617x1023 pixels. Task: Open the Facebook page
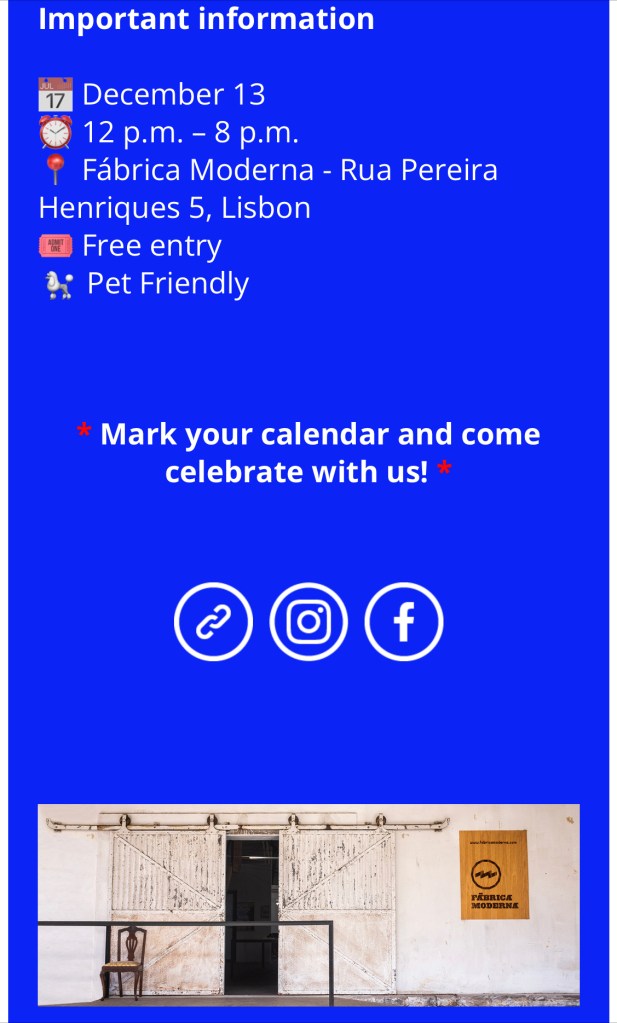point(403,622)
